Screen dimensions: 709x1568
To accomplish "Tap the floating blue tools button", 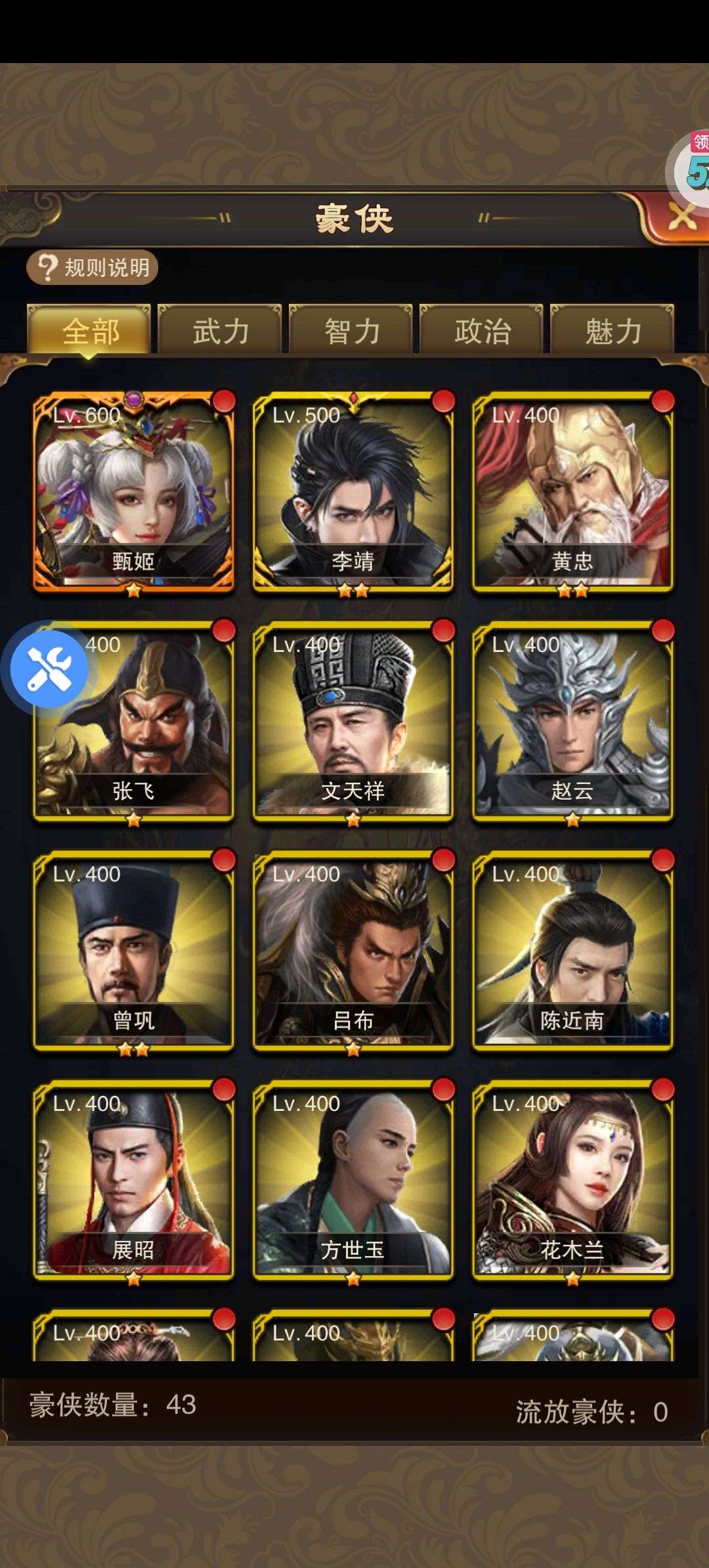I will pyautogui.click(x=49, y=668).
